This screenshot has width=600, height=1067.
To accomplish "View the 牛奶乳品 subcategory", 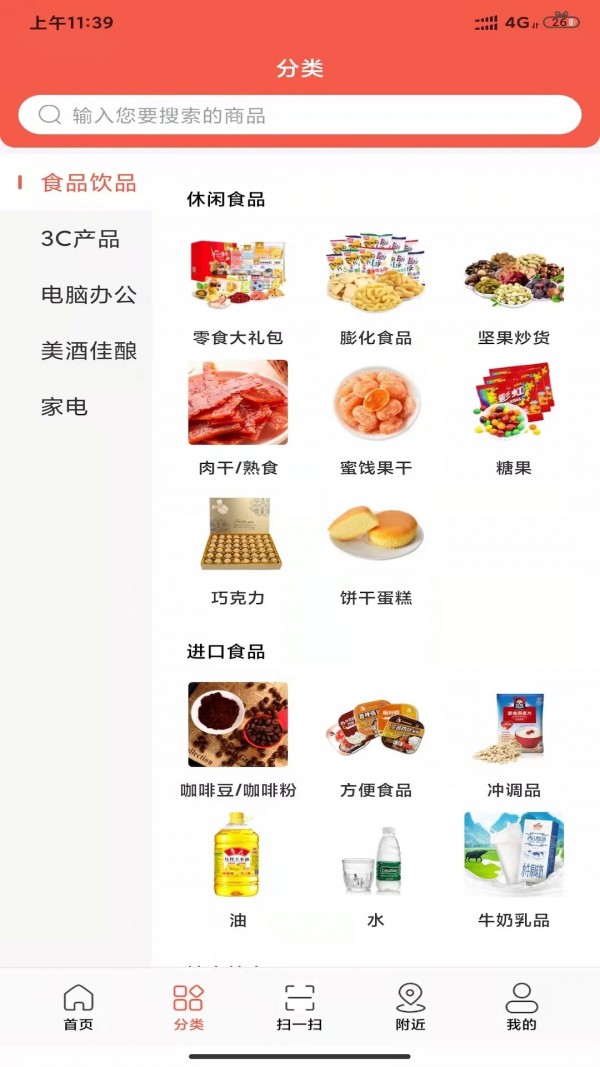I will click(514, 870).
